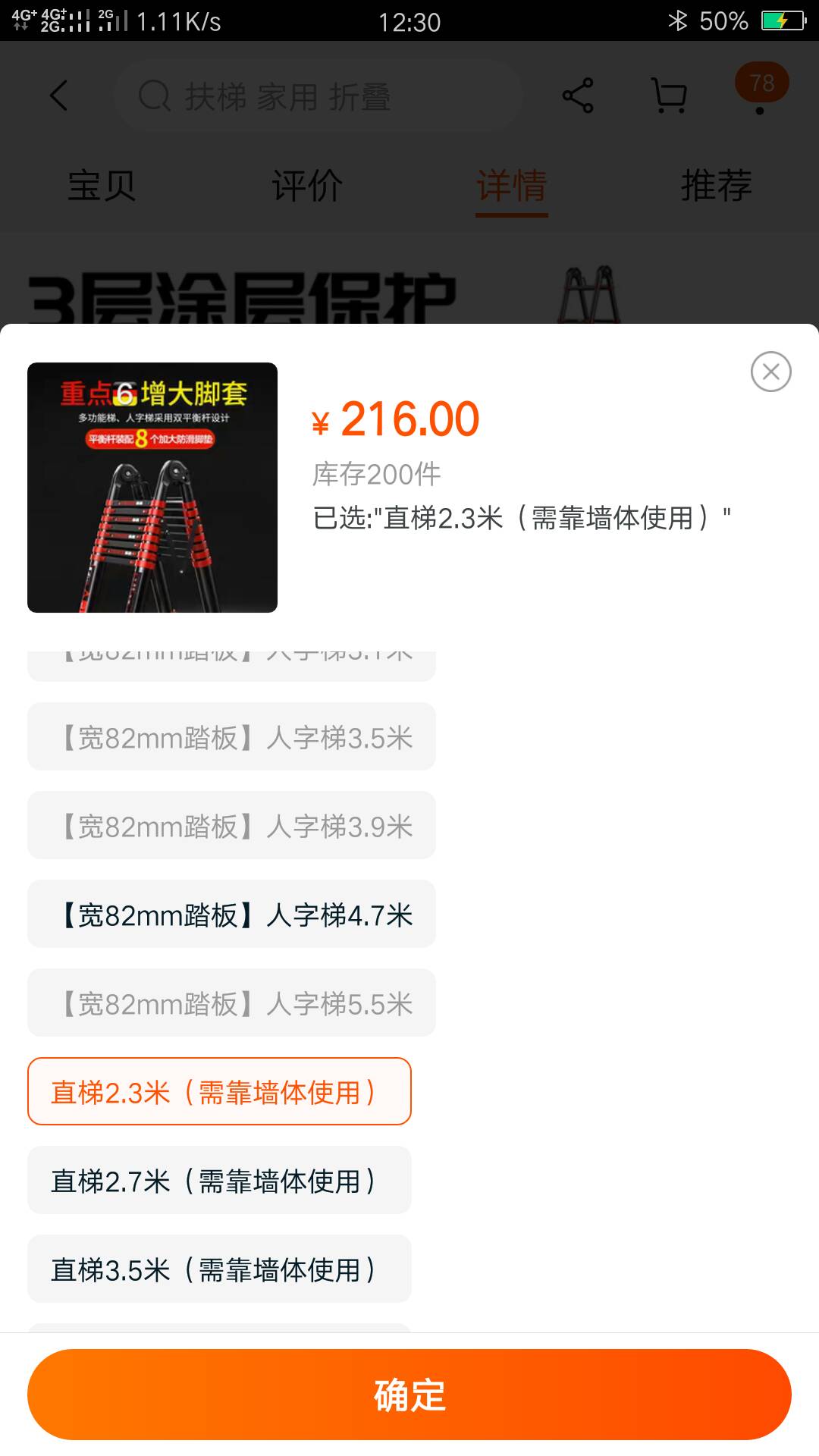The image size is (819, 1456).
Task: Select 【宽82mm踏板】人字梯4.7米 option
Action: pos(231,915)
